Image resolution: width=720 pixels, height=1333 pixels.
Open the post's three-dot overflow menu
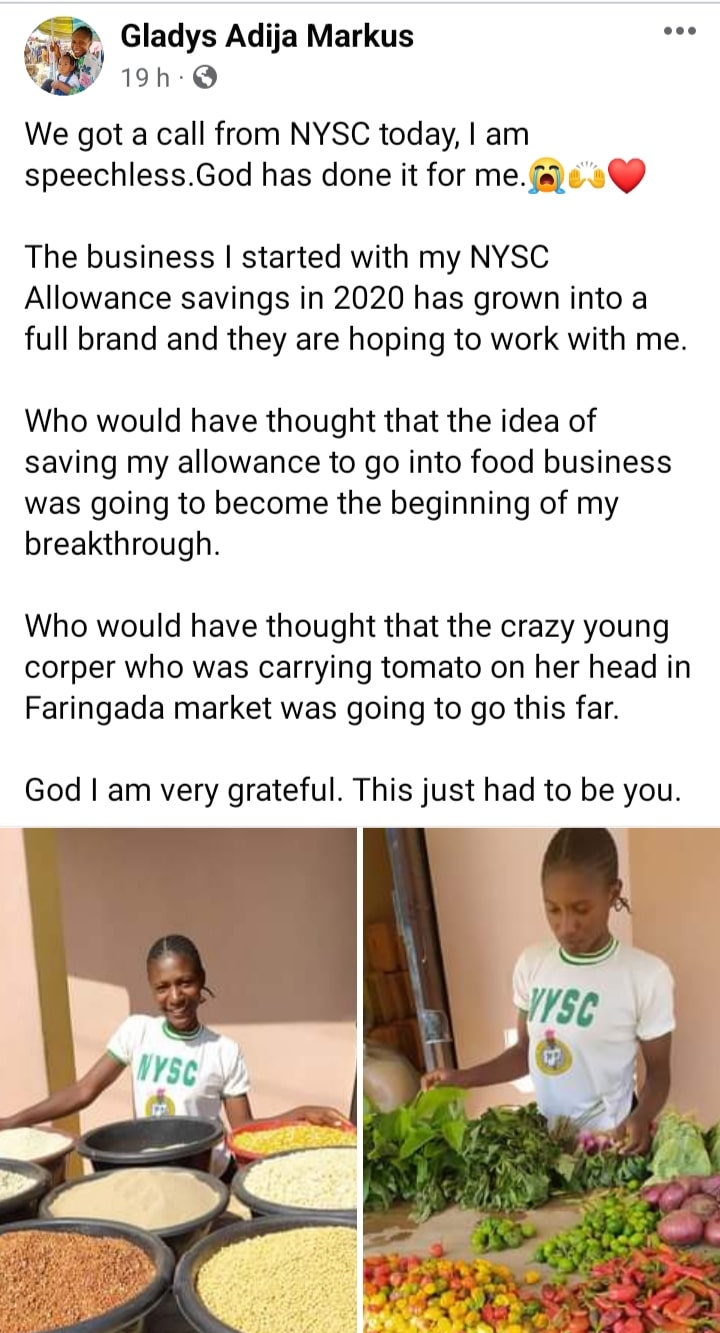coord(679,31)
